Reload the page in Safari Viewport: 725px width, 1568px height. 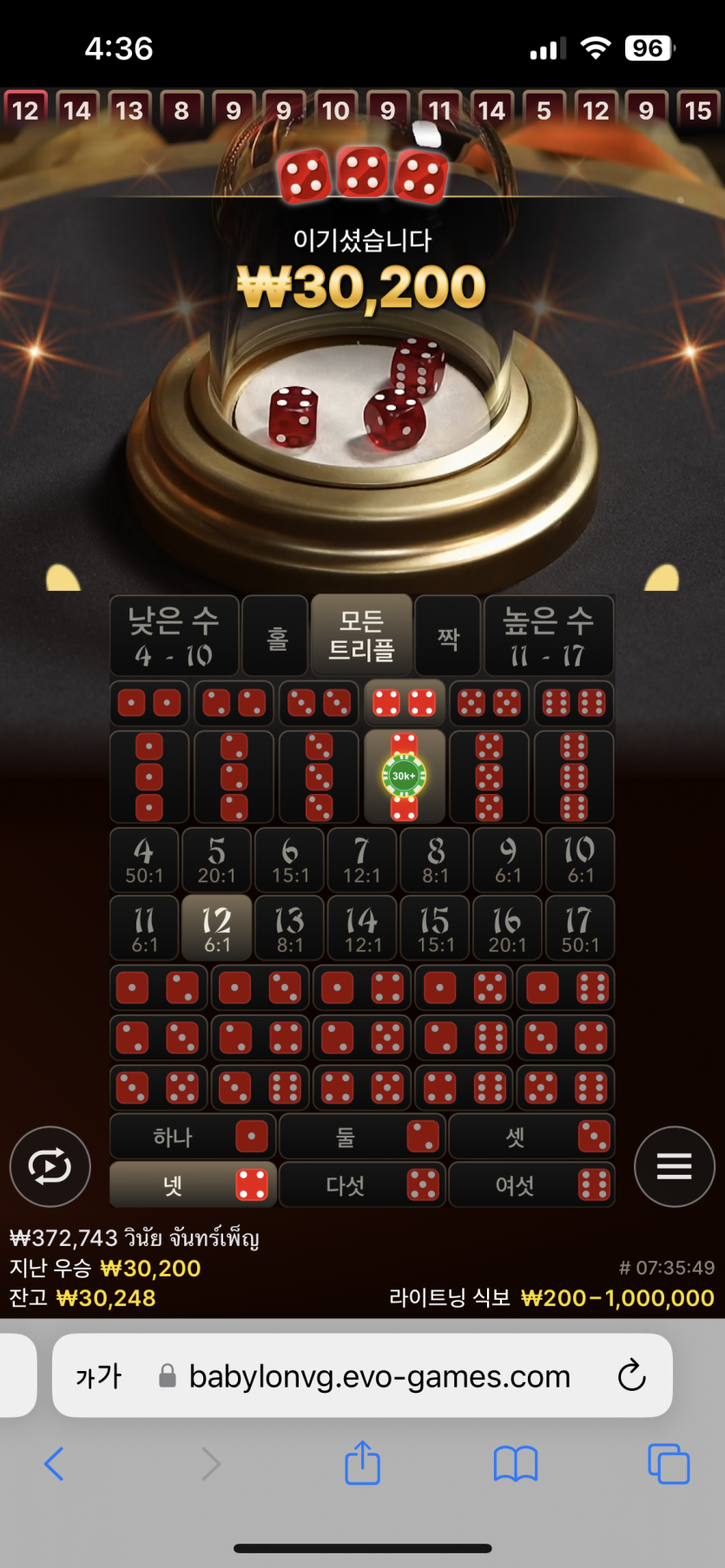631,1375
